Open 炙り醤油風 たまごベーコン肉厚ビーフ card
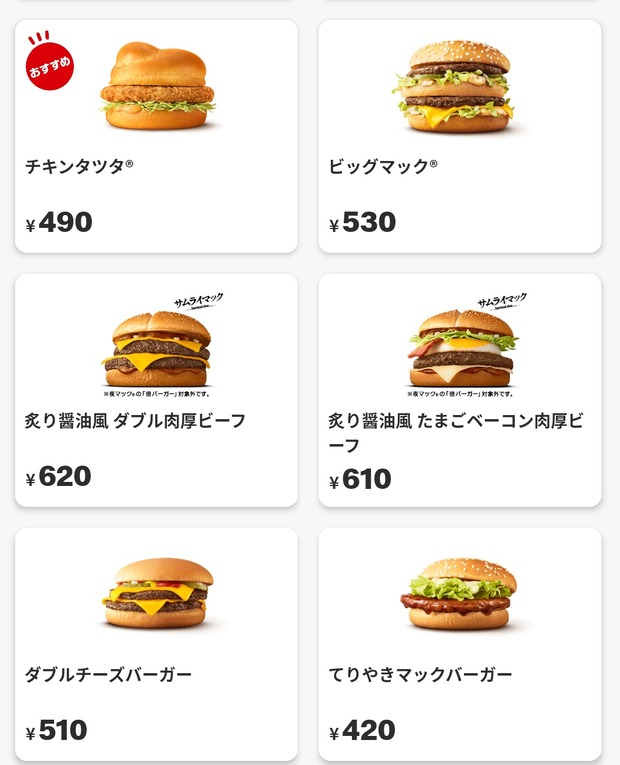This screenshot has height=765, width=620. (x=460, y=390)
